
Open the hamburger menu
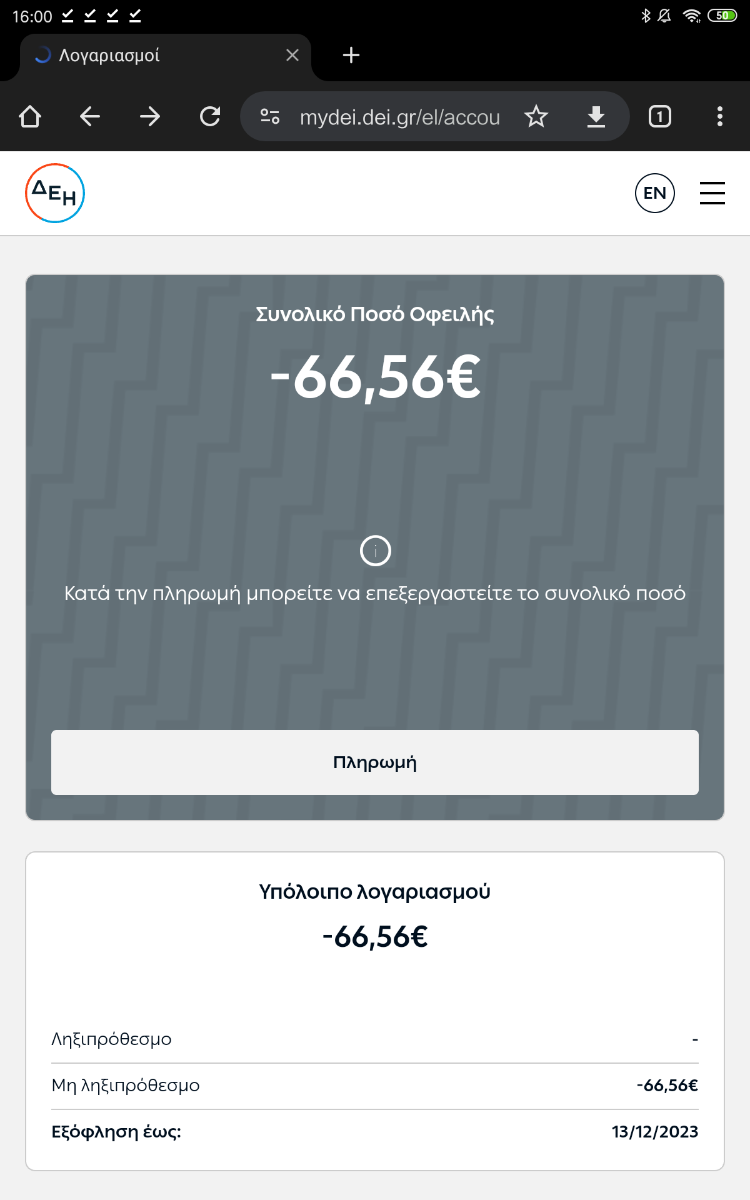point(712,193)
